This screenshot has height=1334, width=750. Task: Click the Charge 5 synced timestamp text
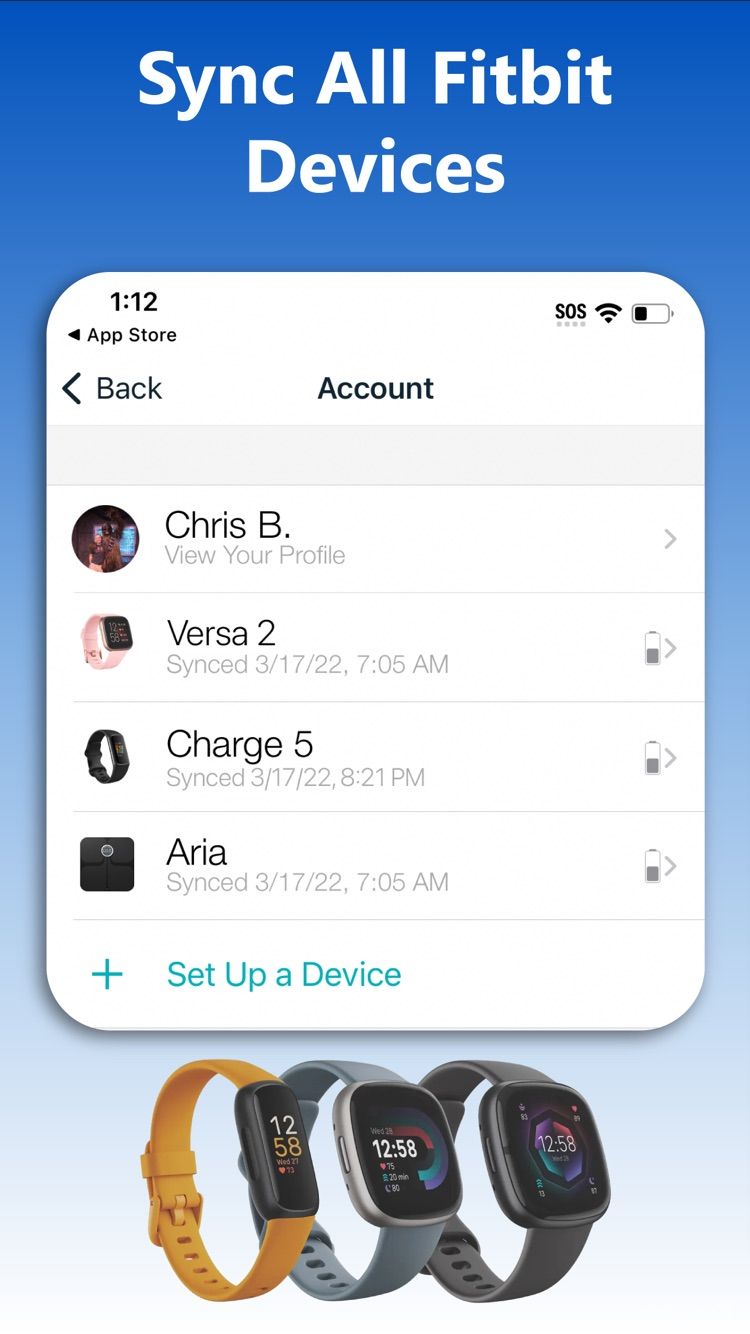click(x=296, y=777)
